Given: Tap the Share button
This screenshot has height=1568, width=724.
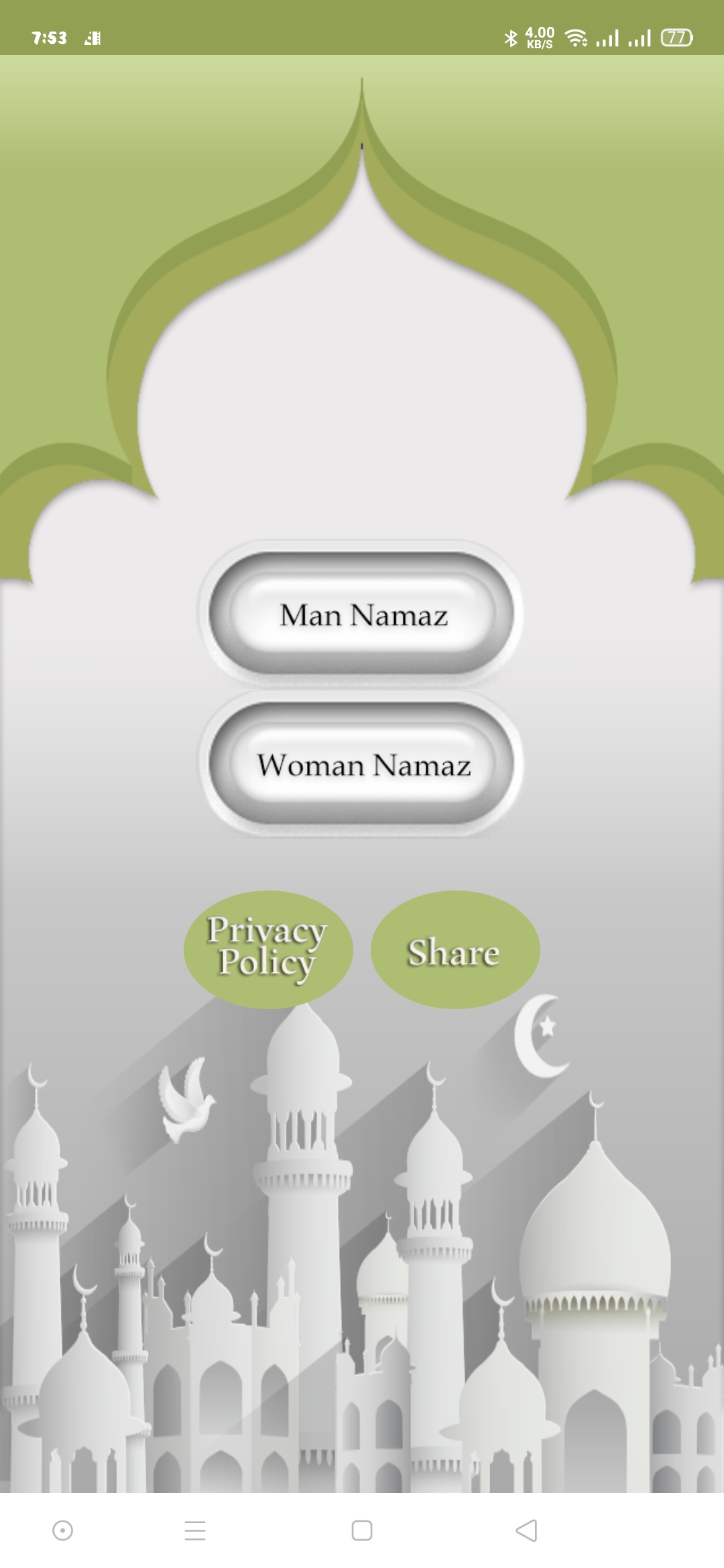Looking at the screenshot, I should pos(455,950).
